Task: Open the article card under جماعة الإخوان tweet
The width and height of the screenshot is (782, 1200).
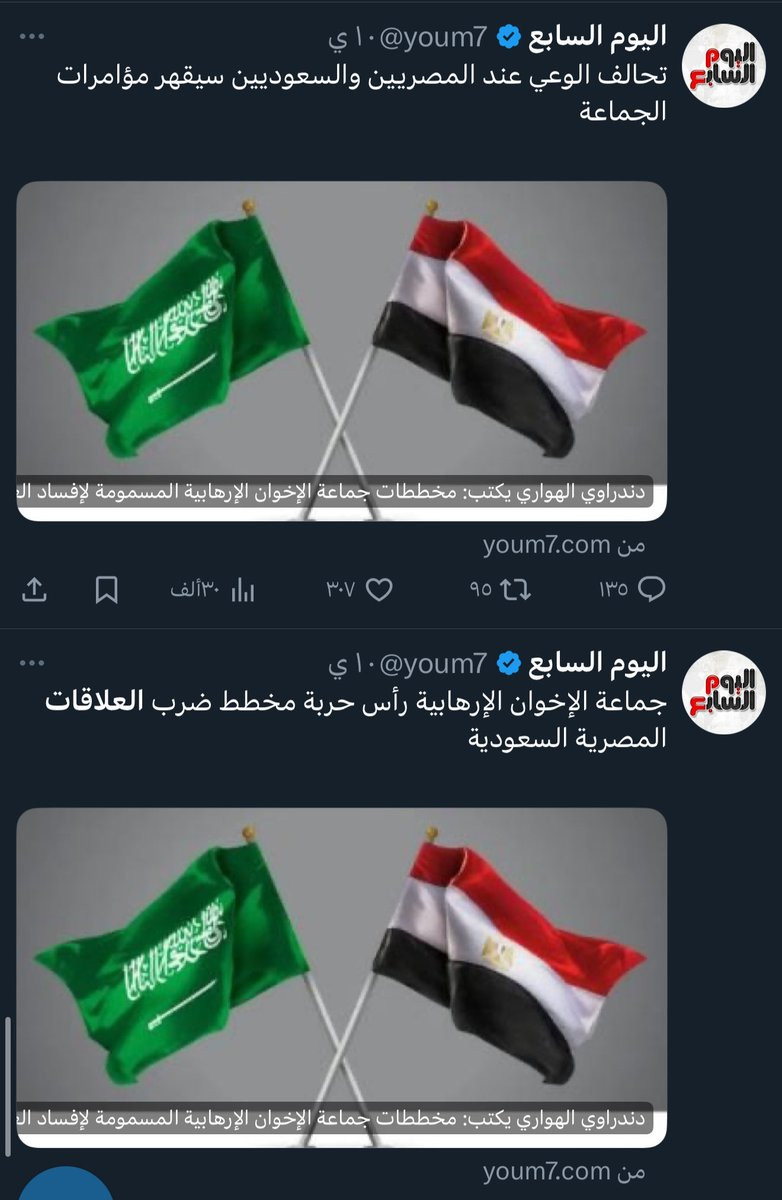Action: [342, 977]
